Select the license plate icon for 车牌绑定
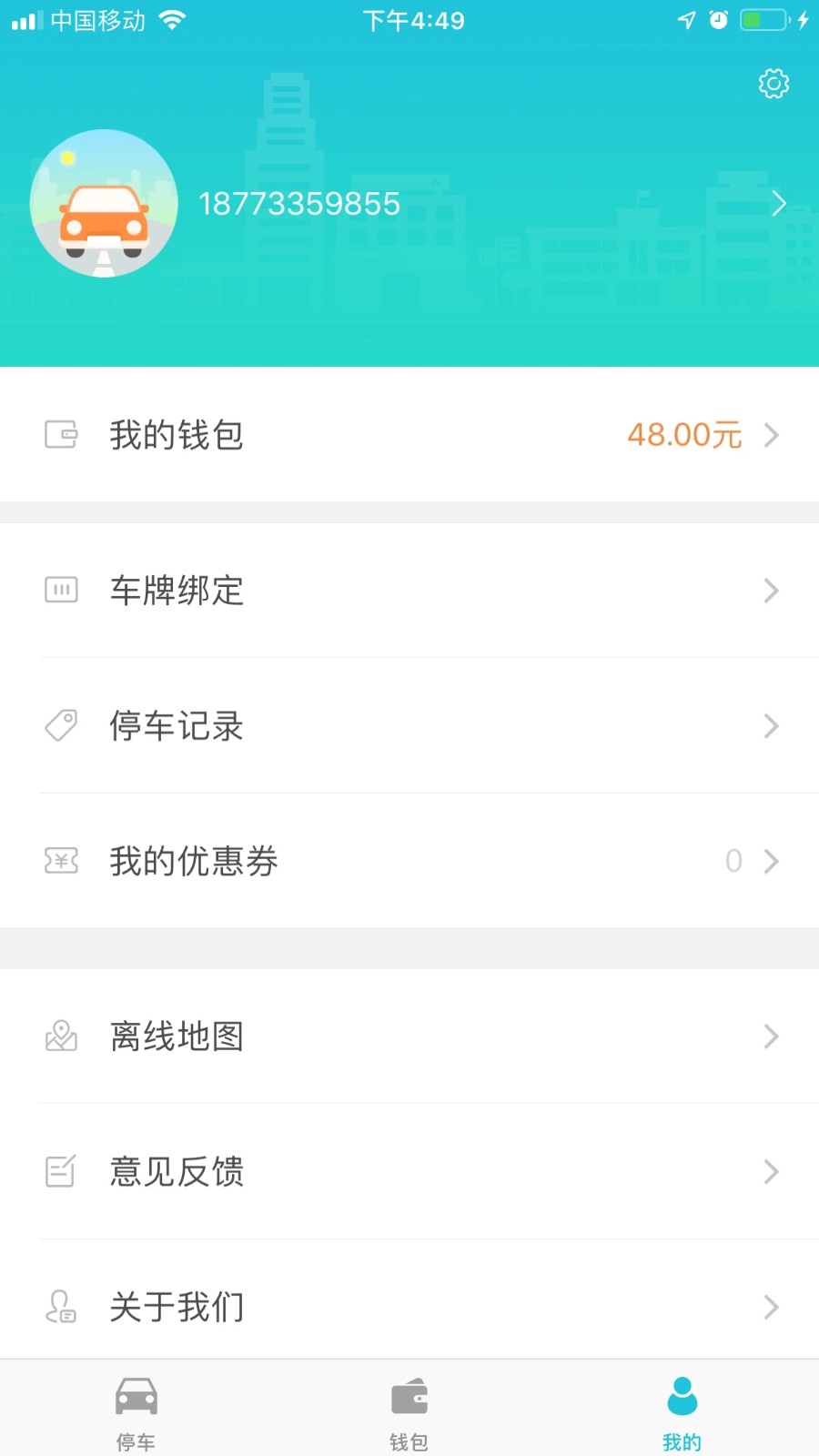The image size is (819, 1456). 60,590
